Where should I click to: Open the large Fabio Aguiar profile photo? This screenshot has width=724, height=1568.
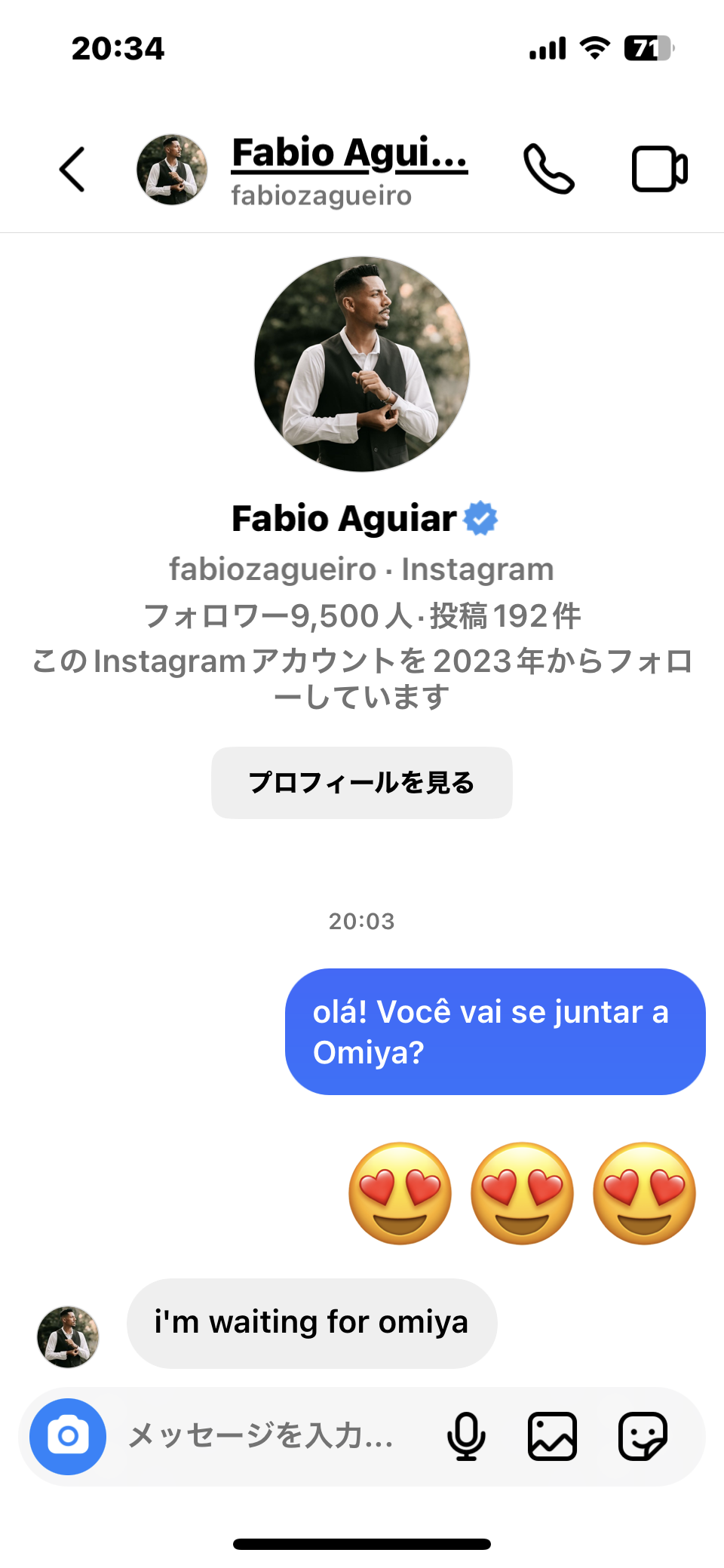(x=362, y=364)
